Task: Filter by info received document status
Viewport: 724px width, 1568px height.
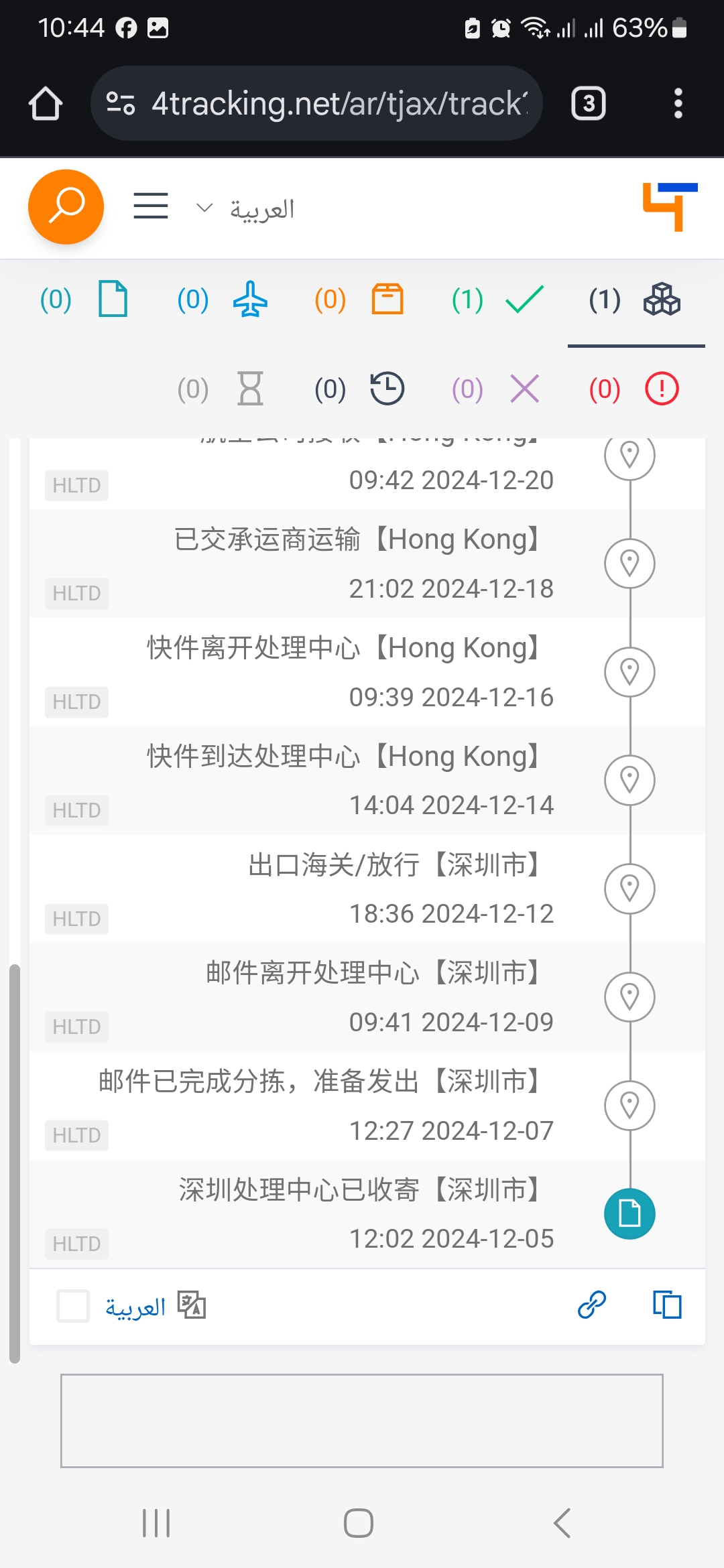Action: pyautogui.click(x=84, y=299)
